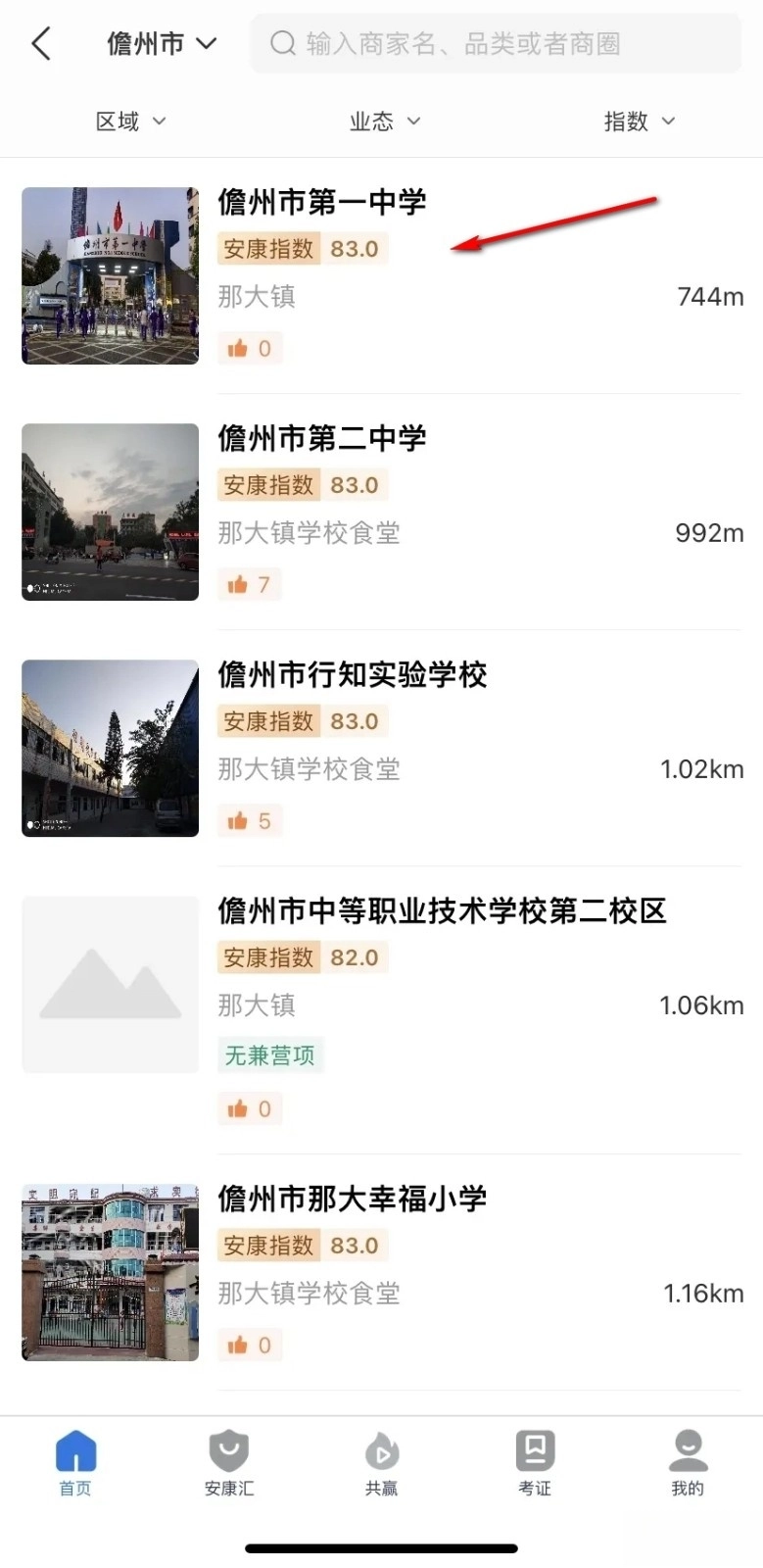Tap the merchant search box
This screenshot has height=1568, width=763.
496,44
